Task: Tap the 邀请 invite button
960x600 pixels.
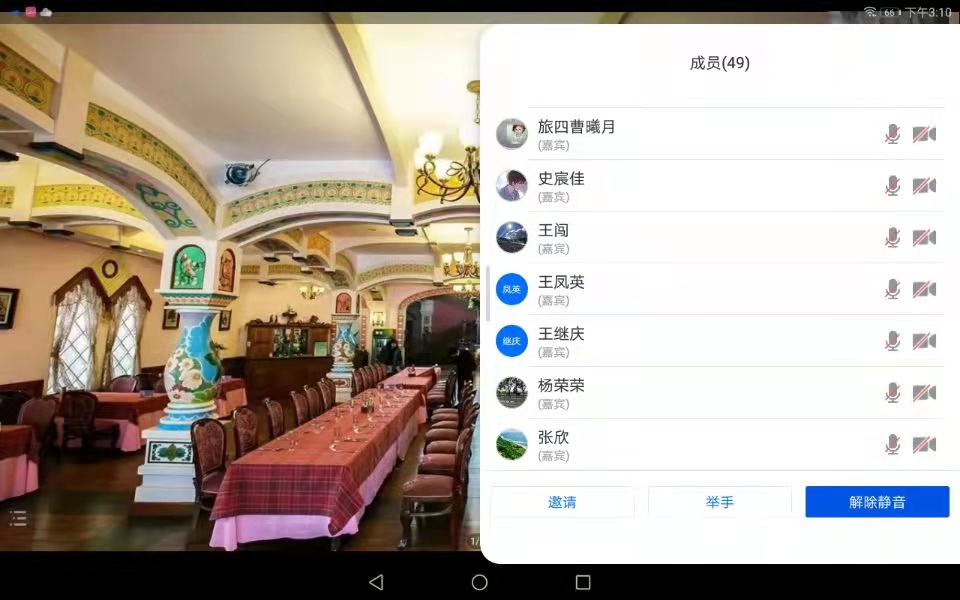Action: tap(562, 502)
